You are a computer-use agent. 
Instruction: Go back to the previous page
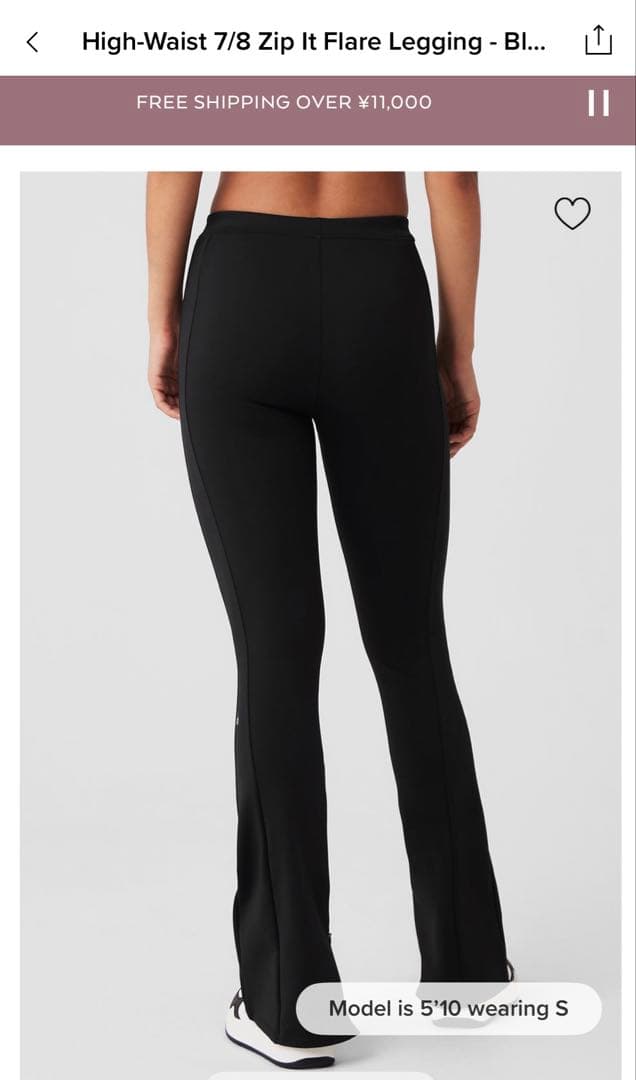click(33, 42)
